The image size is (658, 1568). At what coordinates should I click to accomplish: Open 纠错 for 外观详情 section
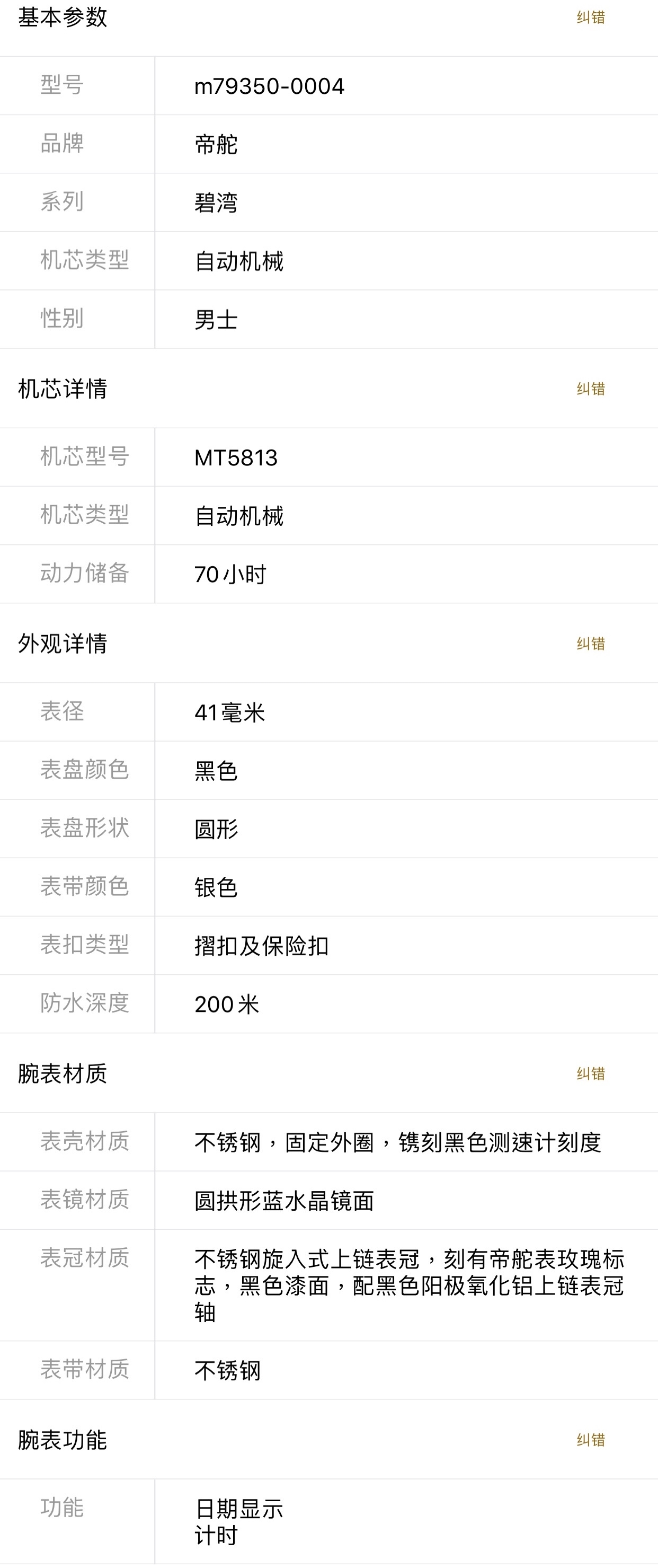tap(591, 644)
